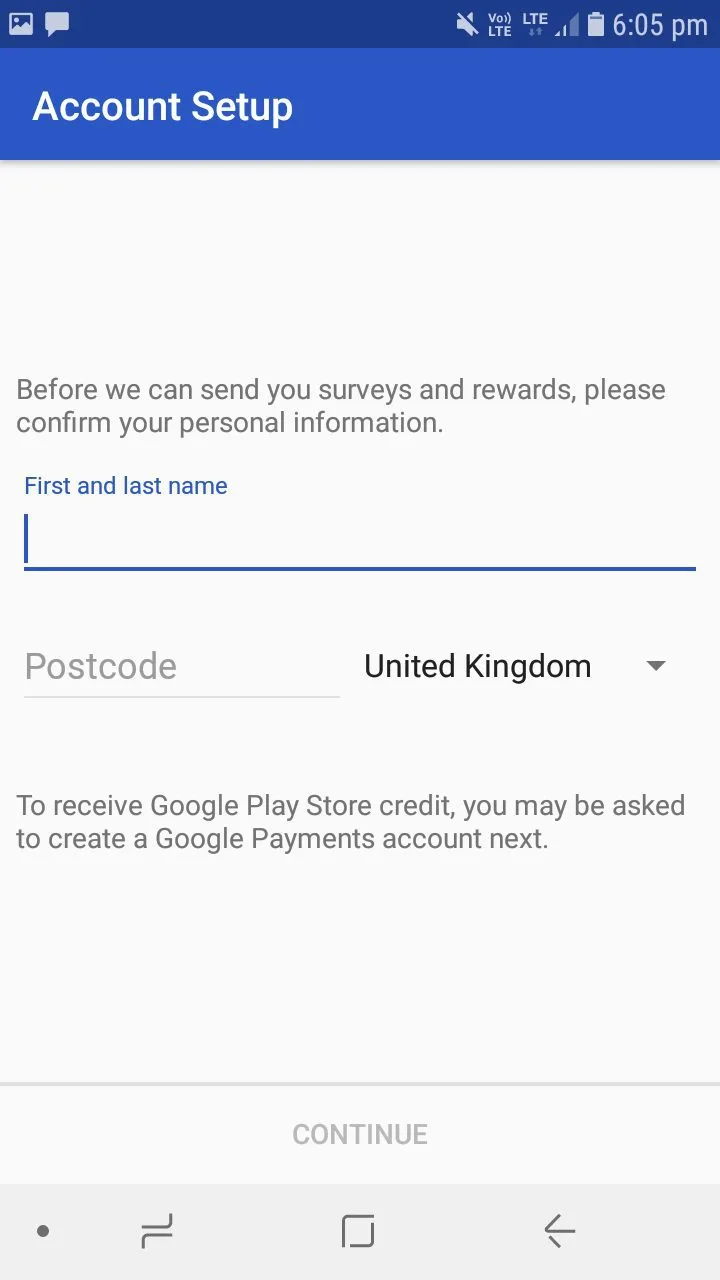Focus the First and last name field
720x1280 pixels.
click(x=359, y=540)
